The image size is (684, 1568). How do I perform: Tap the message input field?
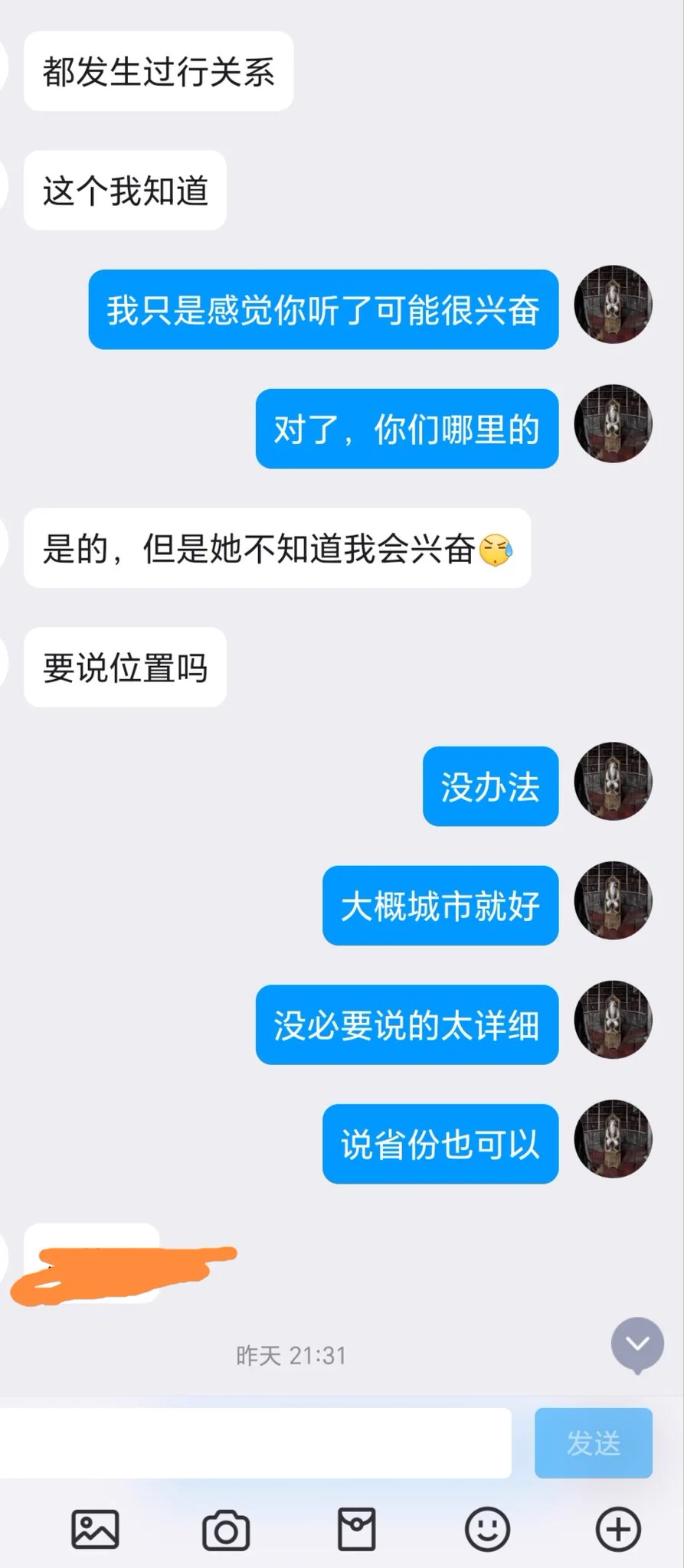click(253, 1442)
